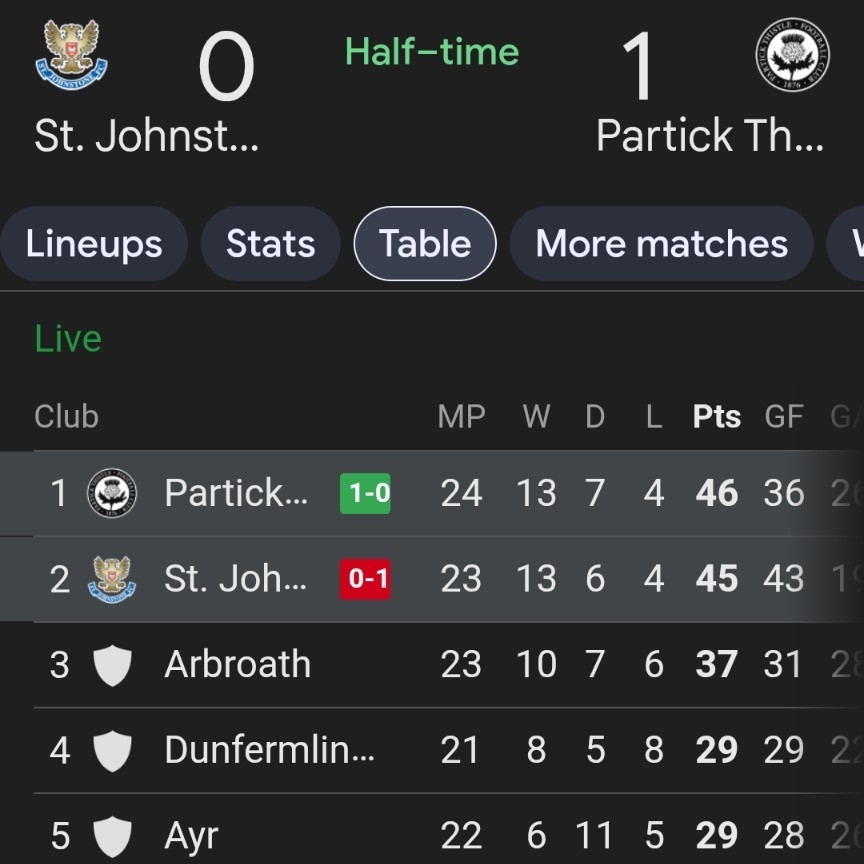This screenshot has width=864, height=864.
Task: Open Ayr row in the table
Action: click(190, 835)
